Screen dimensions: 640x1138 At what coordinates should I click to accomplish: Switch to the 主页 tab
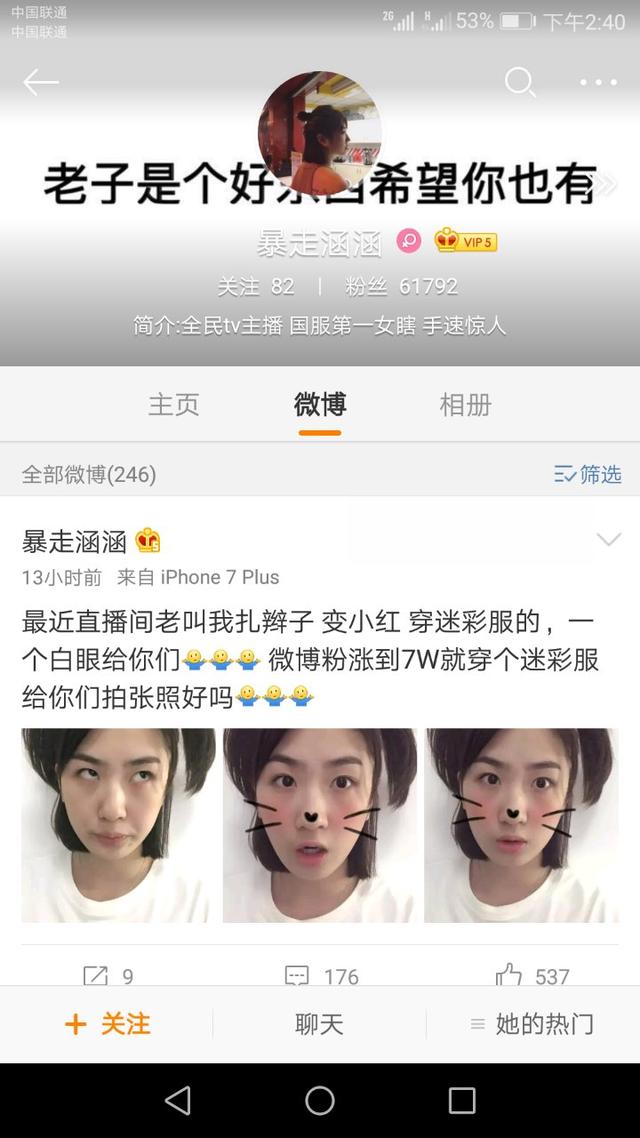click(174, 405)
